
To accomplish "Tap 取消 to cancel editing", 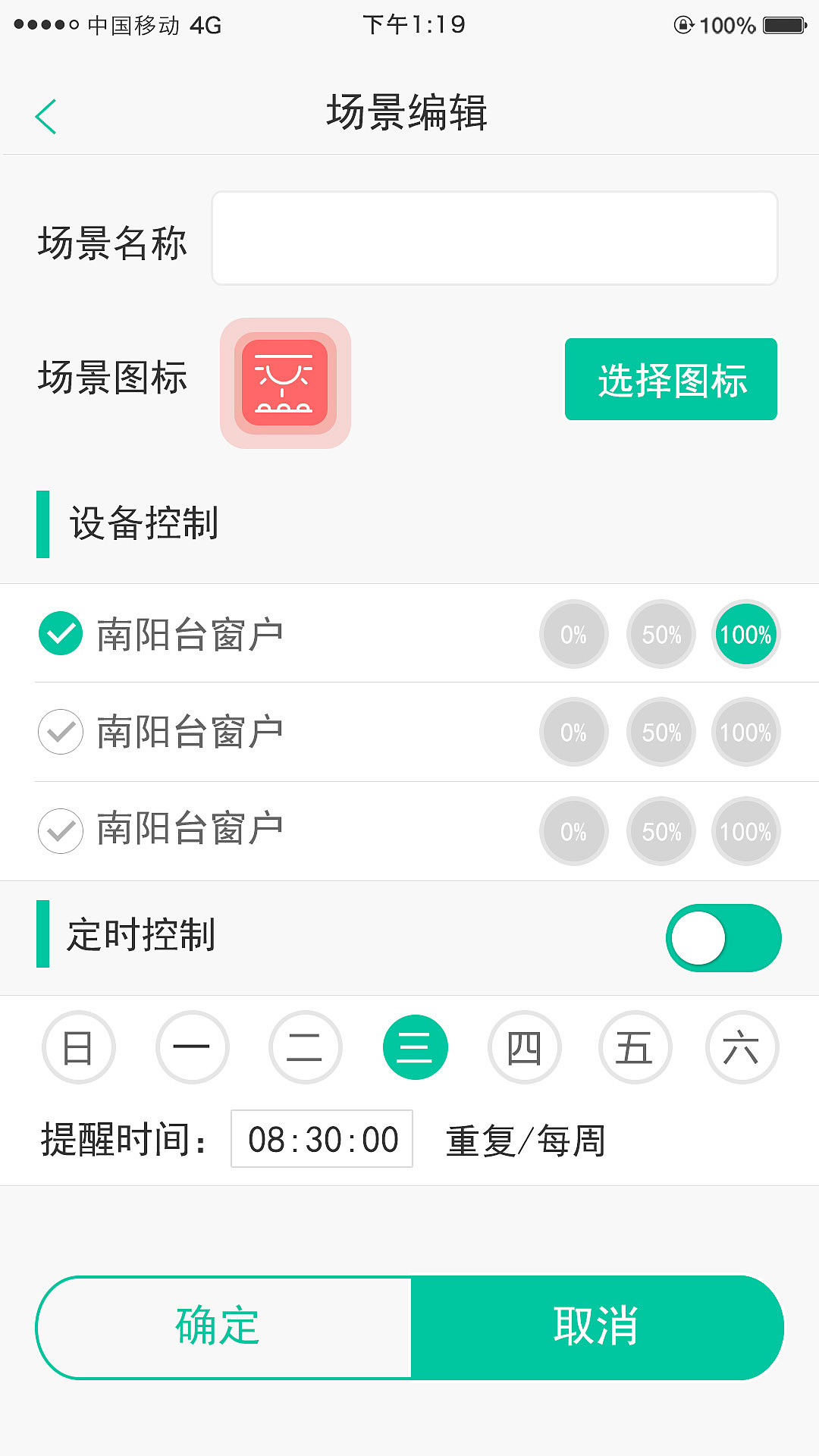I will pos(597,1325).
